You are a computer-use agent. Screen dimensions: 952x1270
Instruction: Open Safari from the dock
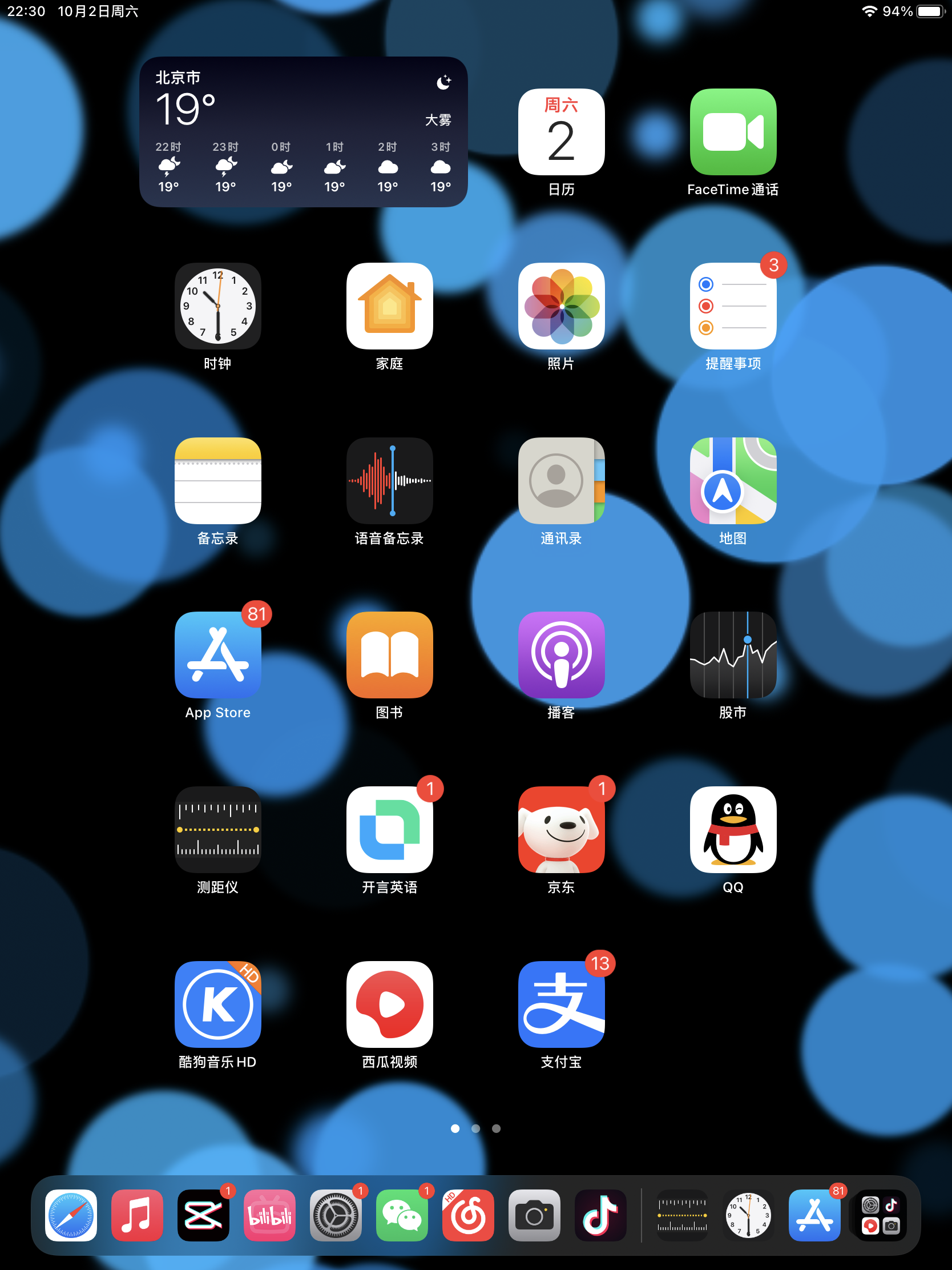click(x=71, y=1215)
